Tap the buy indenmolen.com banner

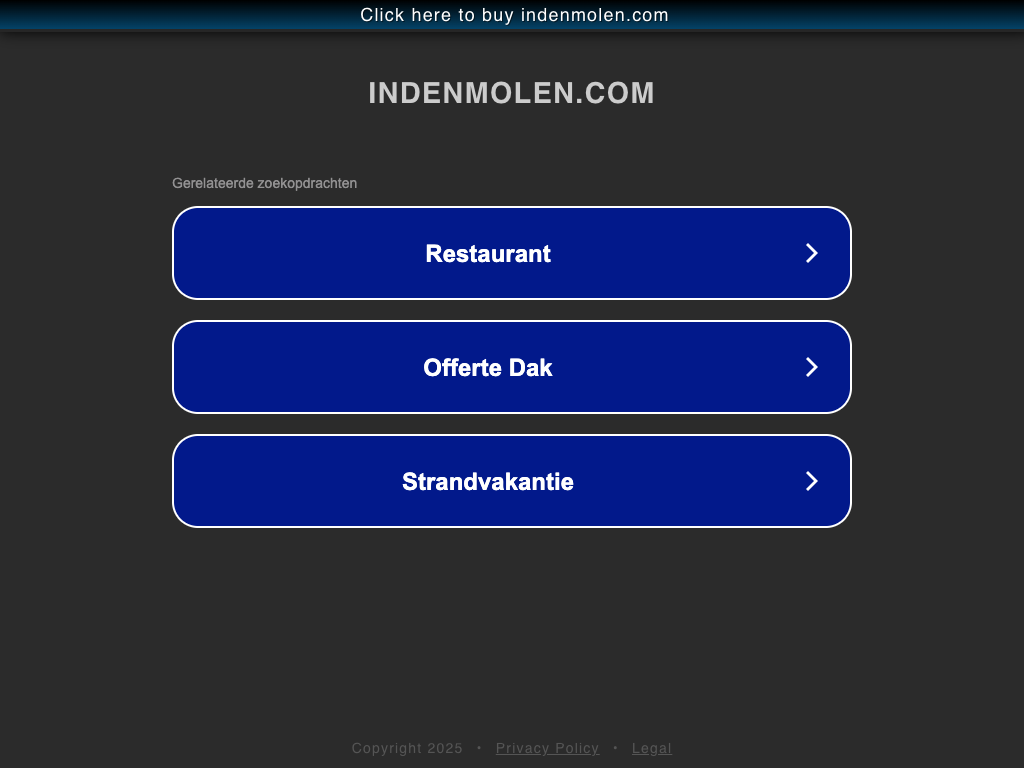click(513, 15)
